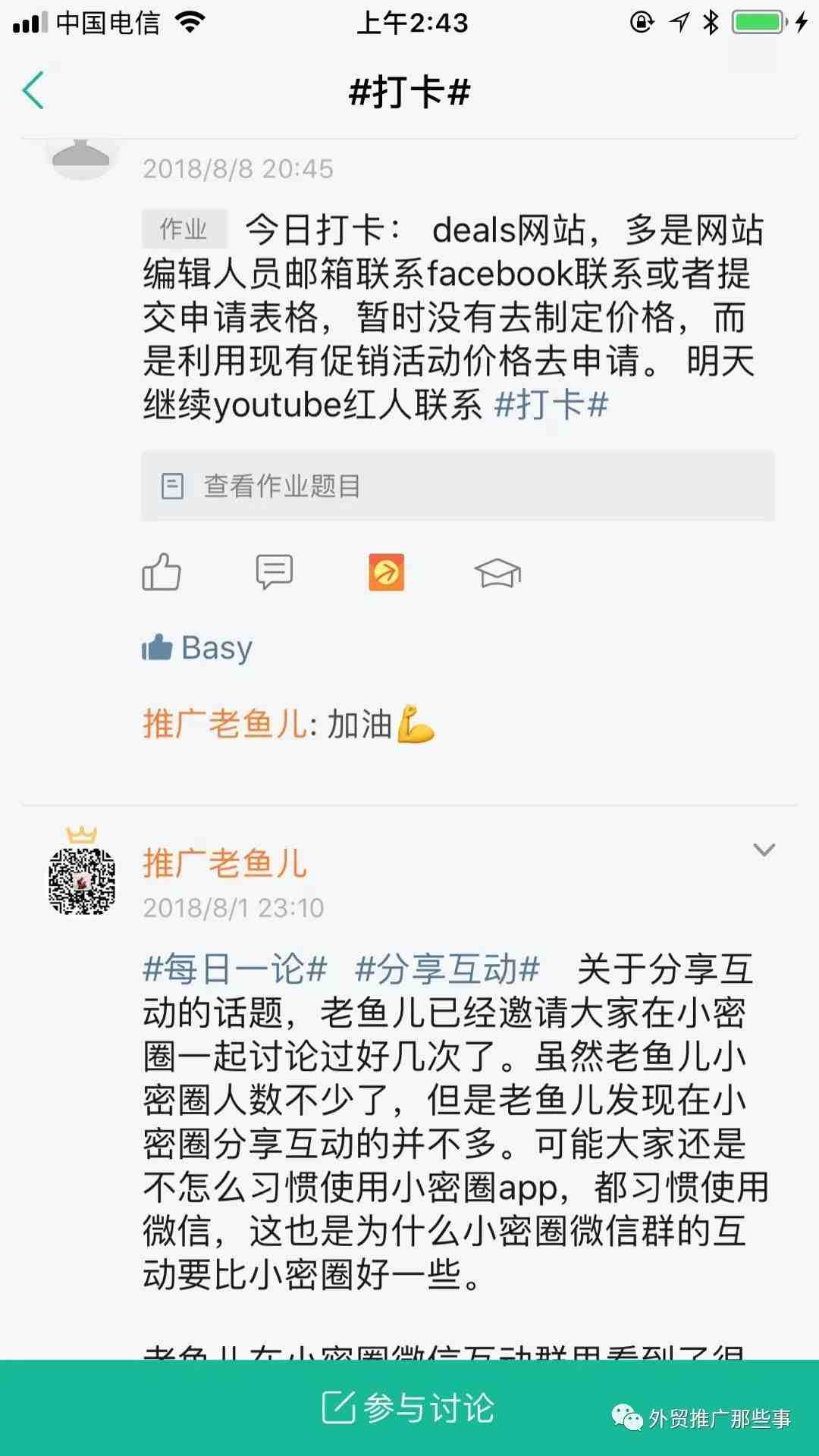Comment on the 今日打卡 homework post
This screenshot has height=1456, width=819.
pos(274,572)
